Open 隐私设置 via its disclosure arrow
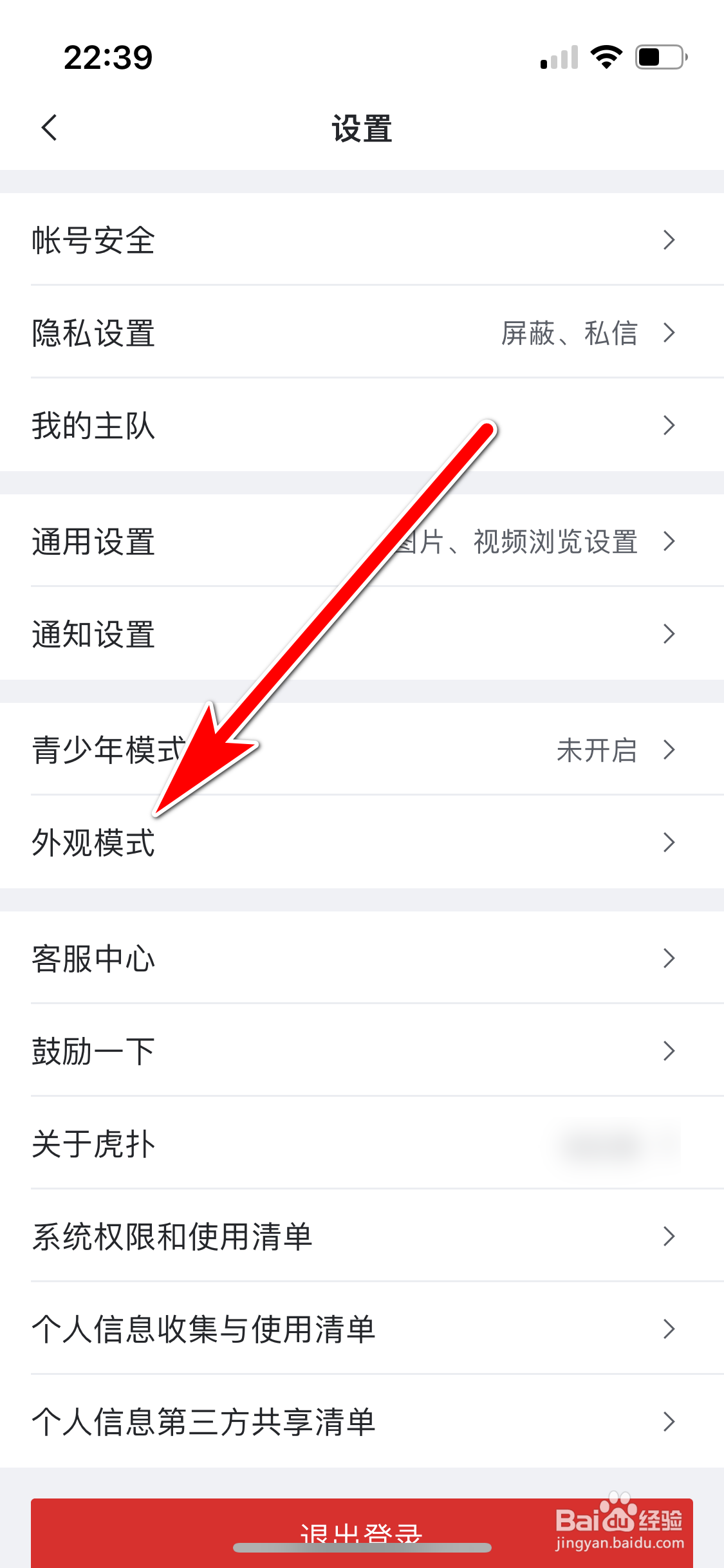The width and height of the screenshot is (724, 1568). pyautogui.click(x=669, y=333)
